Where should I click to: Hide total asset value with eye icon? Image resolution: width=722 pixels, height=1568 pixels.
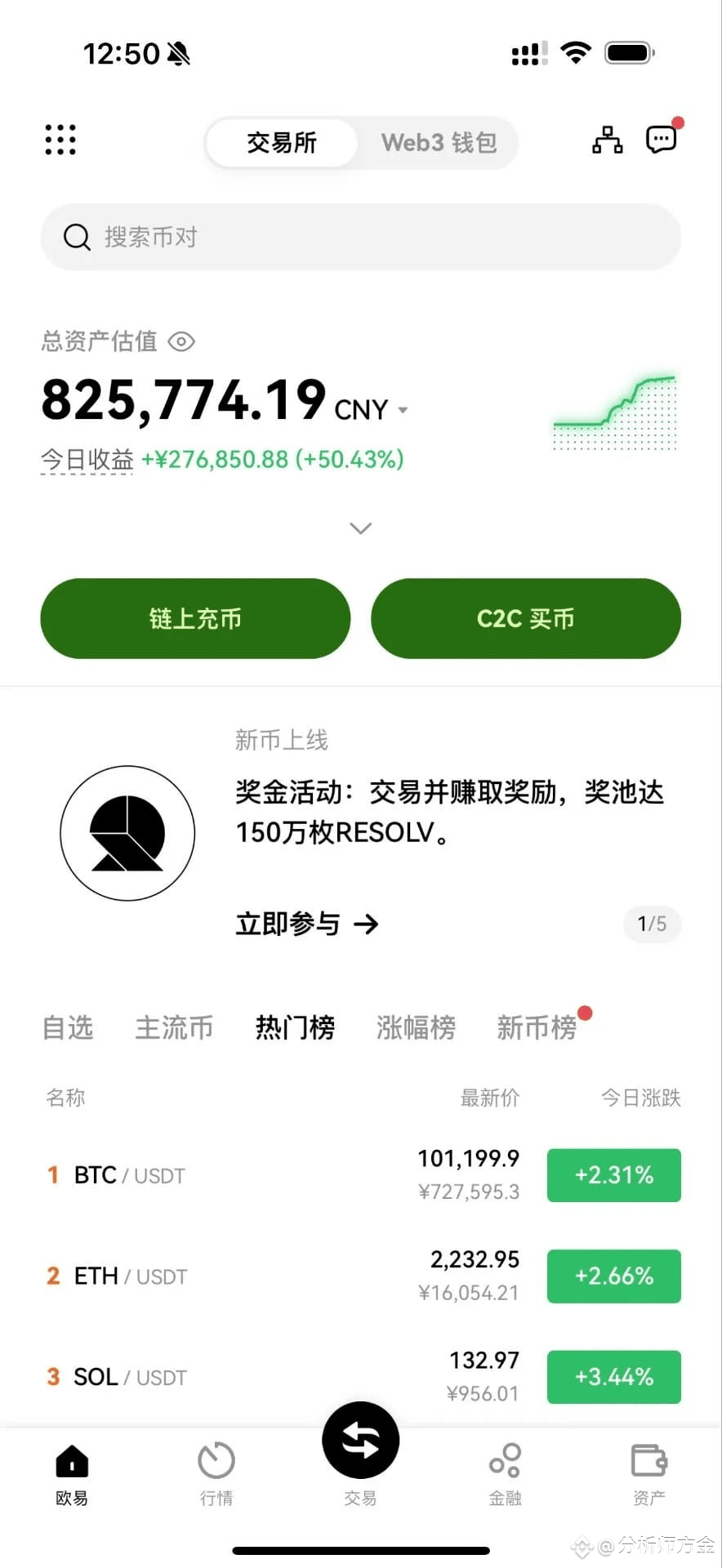tap(181, 341)
